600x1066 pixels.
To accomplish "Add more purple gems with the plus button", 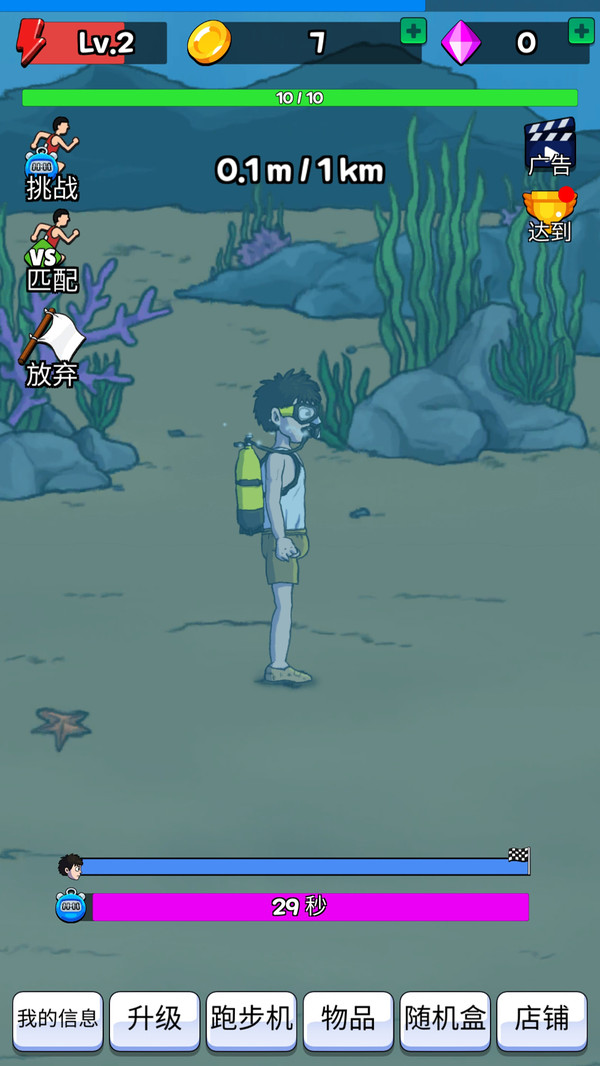I will point(581,31).
